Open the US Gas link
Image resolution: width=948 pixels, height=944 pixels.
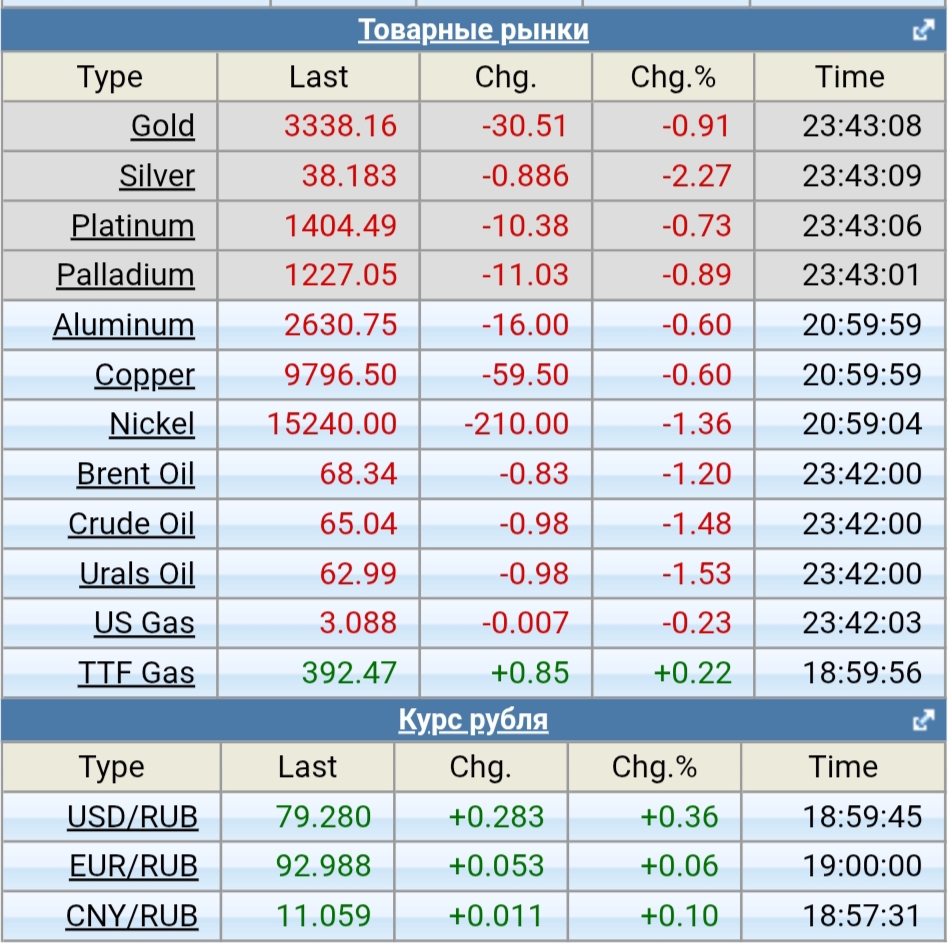(144, 623)
